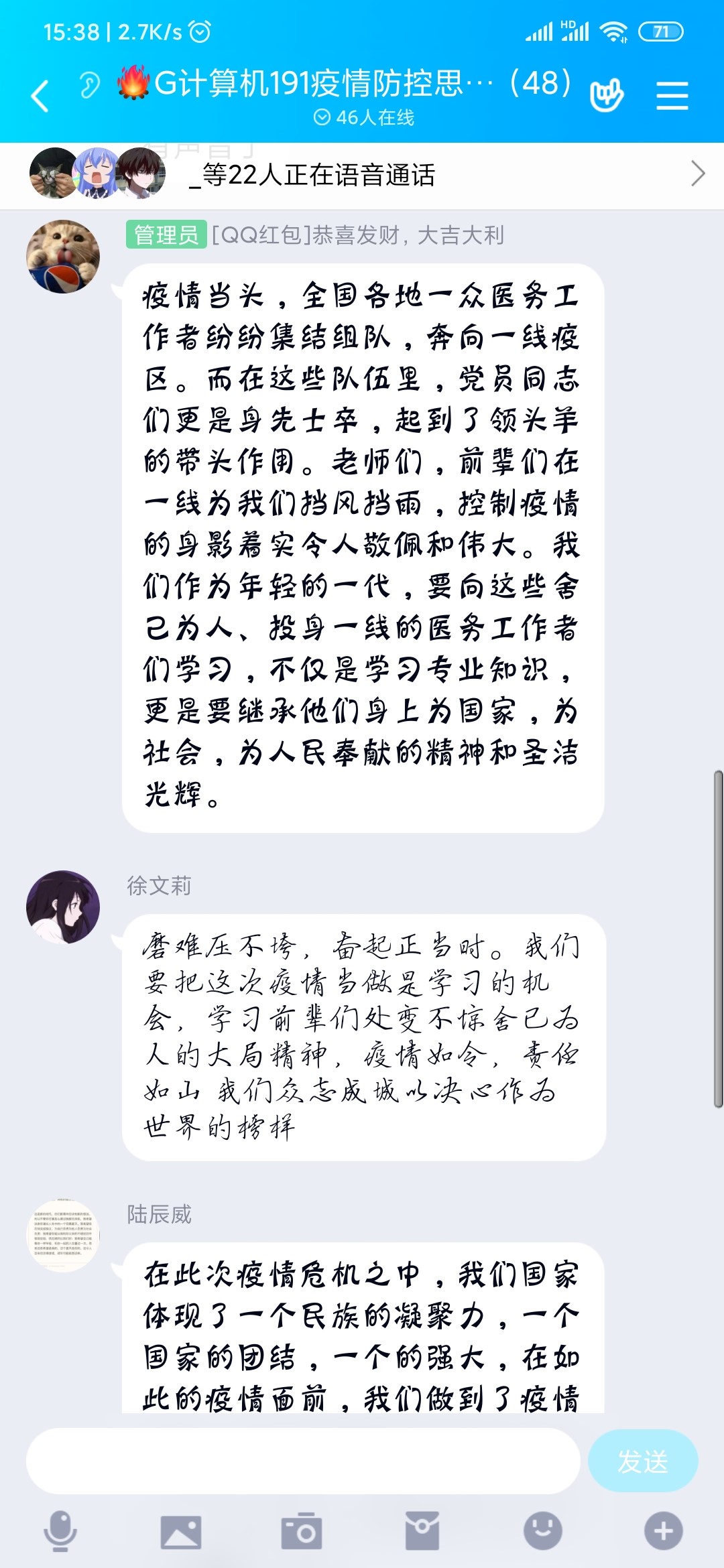
Task: Focus the message input field
Action: 303,1461
